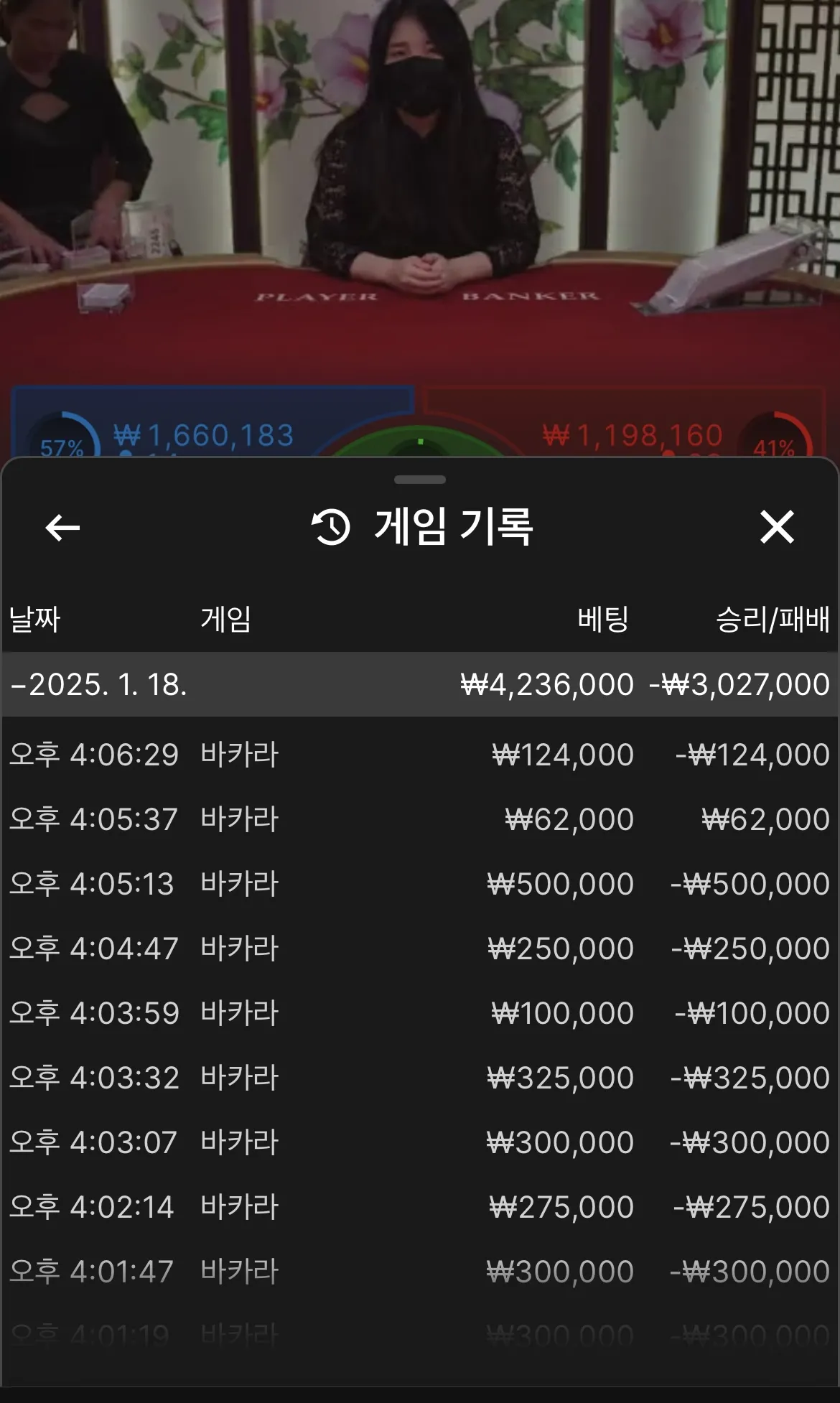Open the 오후 4:01:47 바카라 record
This screenshot has width=840, height=1403.
[x=420, y=1272]
